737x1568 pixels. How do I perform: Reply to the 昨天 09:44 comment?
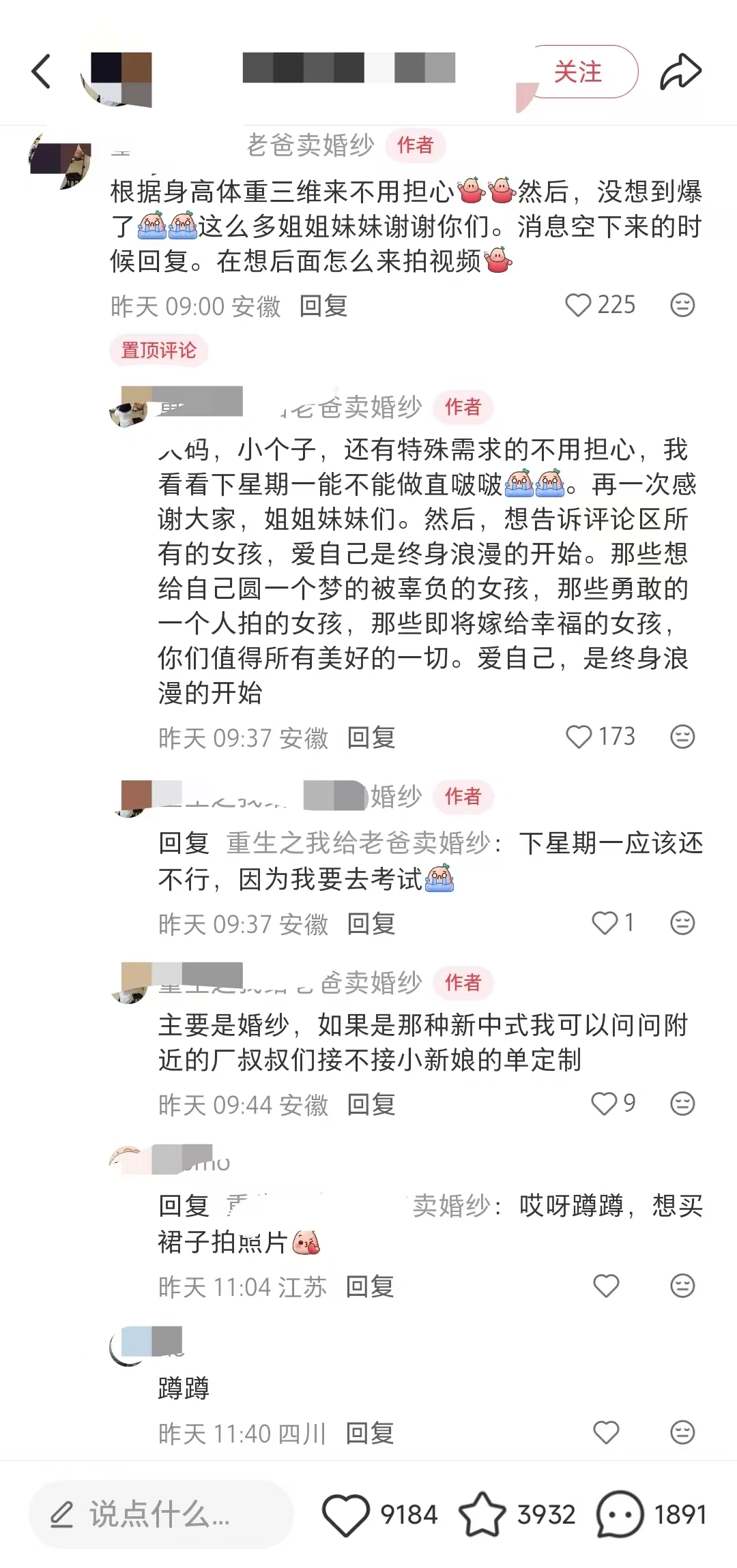click(x=371, y=1104)
